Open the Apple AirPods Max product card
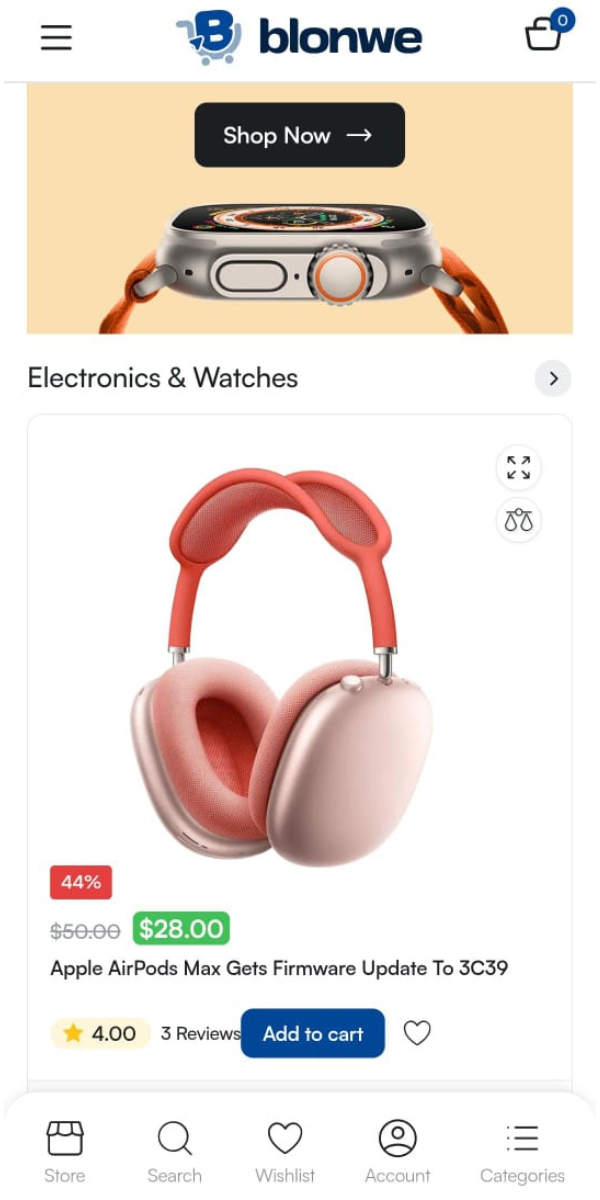The width and height of the screenshot is (600, 1200). pos(279,968)
